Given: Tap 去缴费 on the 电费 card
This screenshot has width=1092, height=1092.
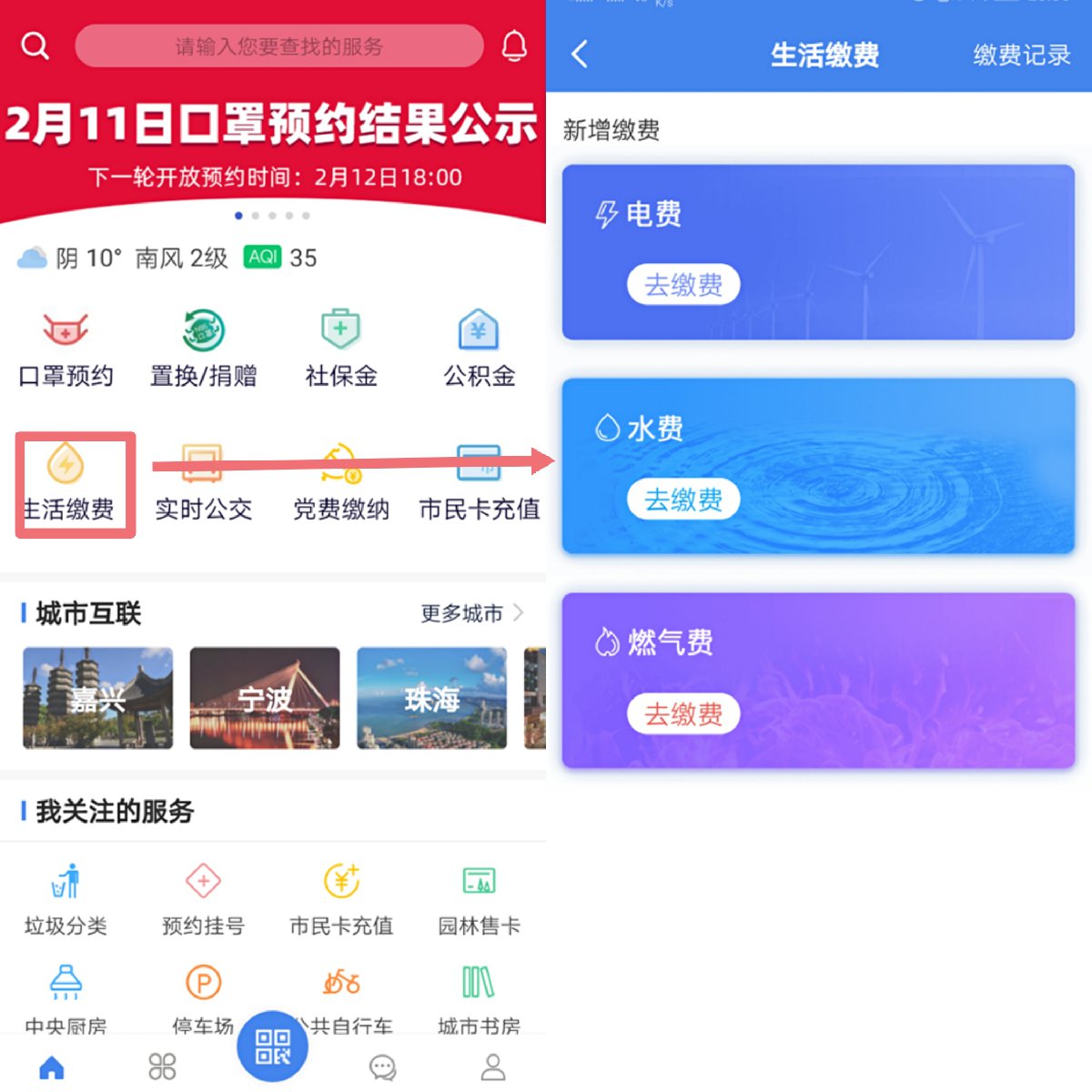Looking at the screenshot, I should pos(682,285).
